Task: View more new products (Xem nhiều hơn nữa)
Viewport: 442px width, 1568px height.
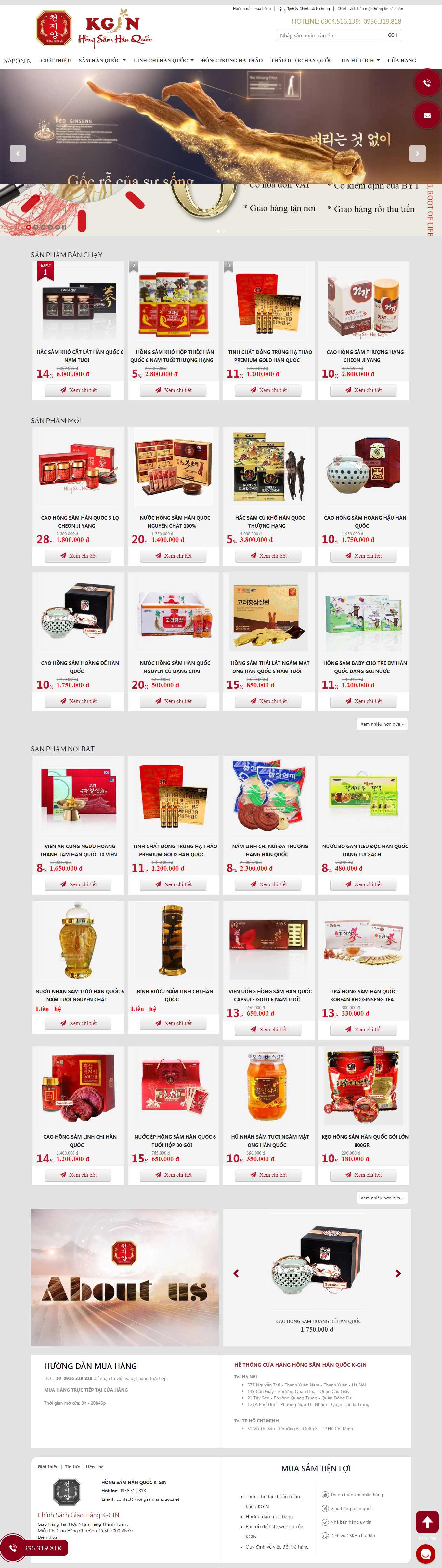Action: coord(382,724)
